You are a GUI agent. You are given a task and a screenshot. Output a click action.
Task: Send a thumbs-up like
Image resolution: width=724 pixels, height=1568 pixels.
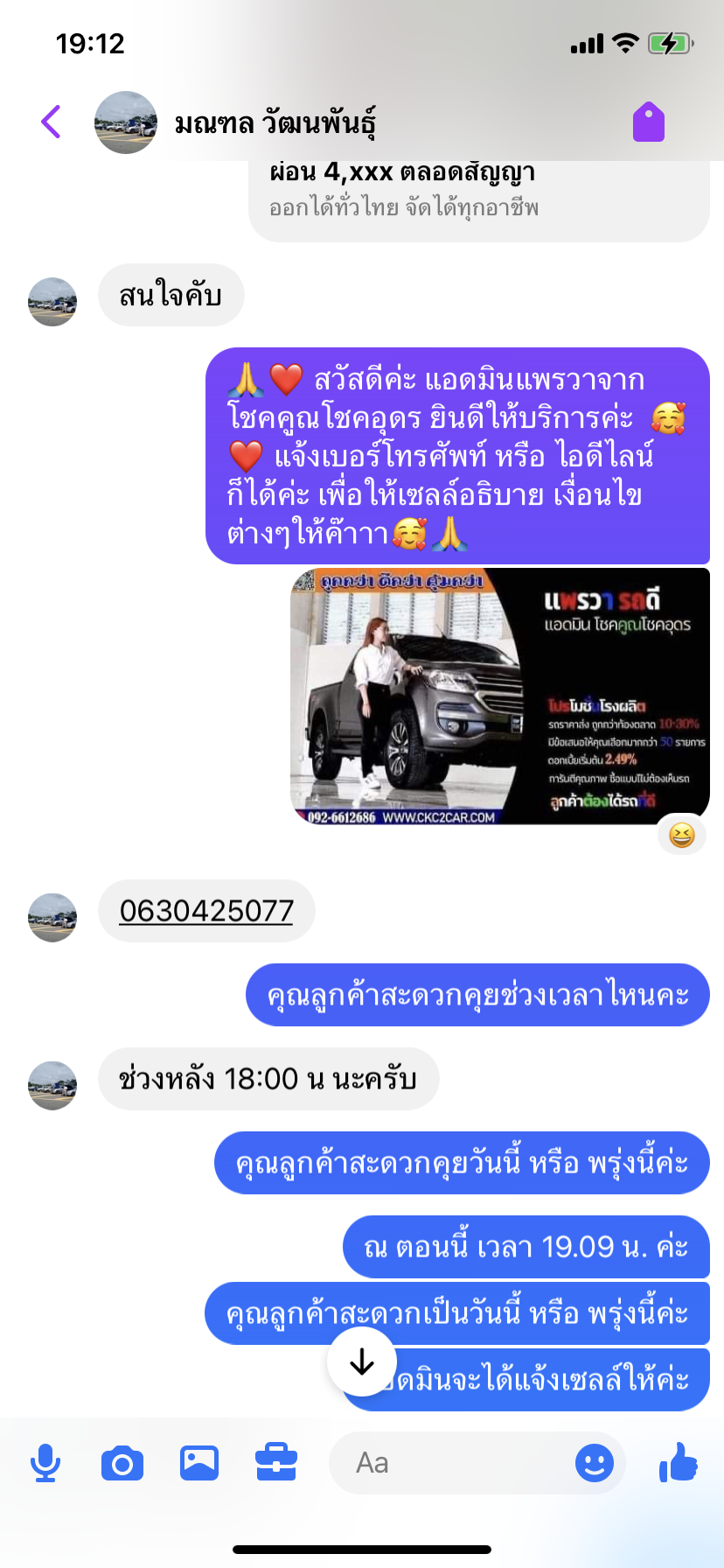[679, 1461]
